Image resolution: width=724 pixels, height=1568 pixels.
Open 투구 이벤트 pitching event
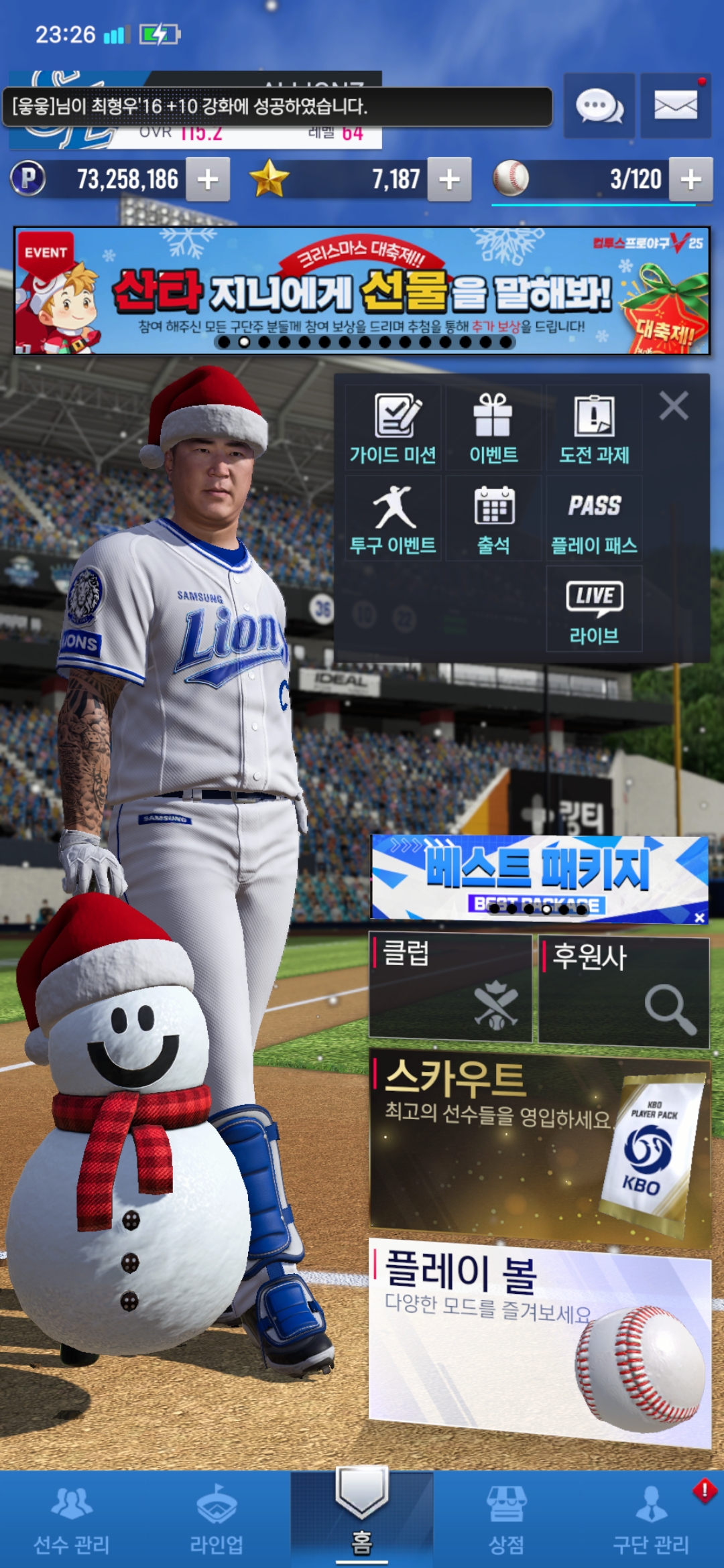[x=394, y=519]
